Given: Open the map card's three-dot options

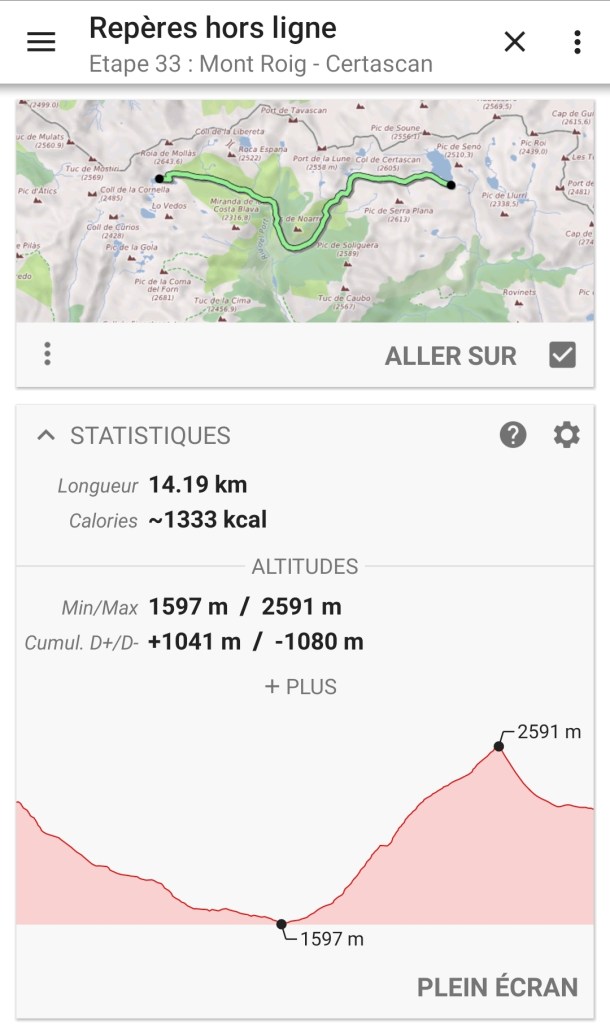Looking at the screenshot, I should [x=47, y=354].
